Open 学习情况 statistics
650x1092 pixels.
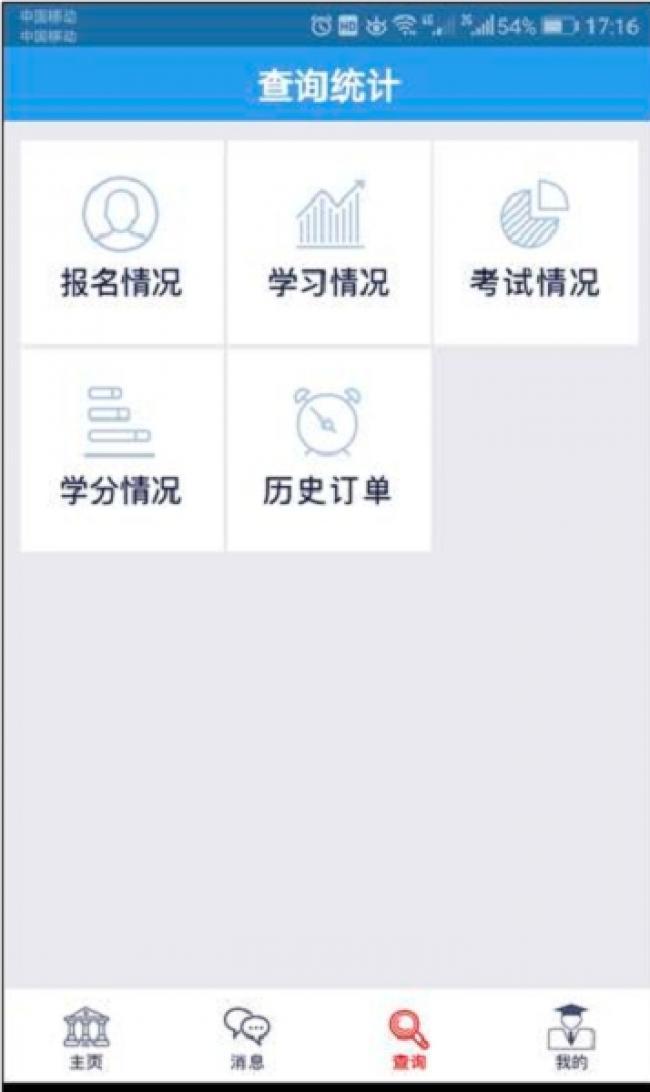coord(329,242)
